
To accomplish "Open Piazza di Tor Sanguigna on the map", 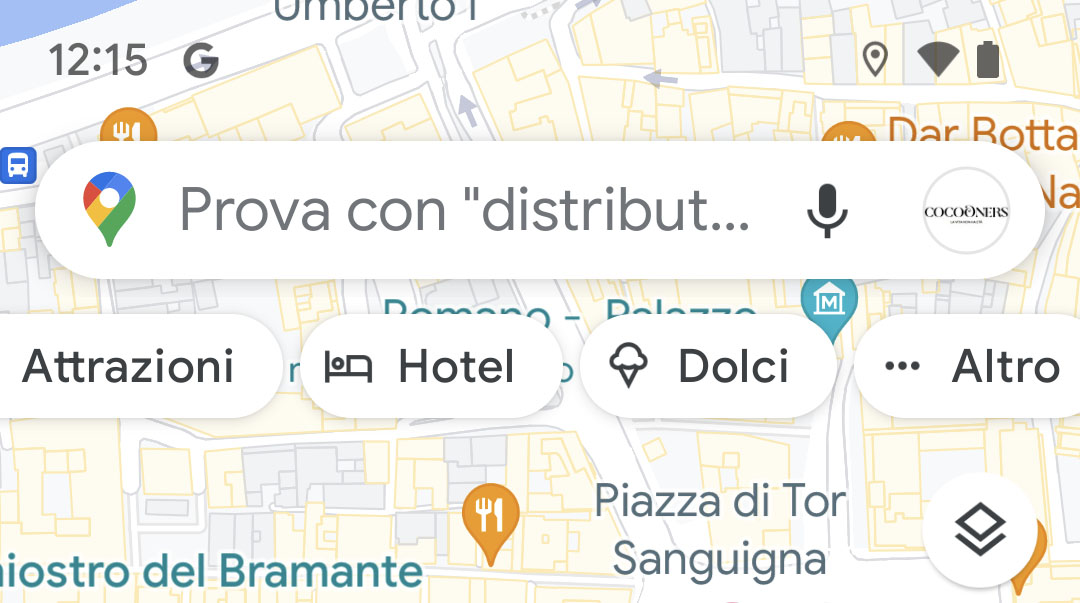I will tap(720, 530).
